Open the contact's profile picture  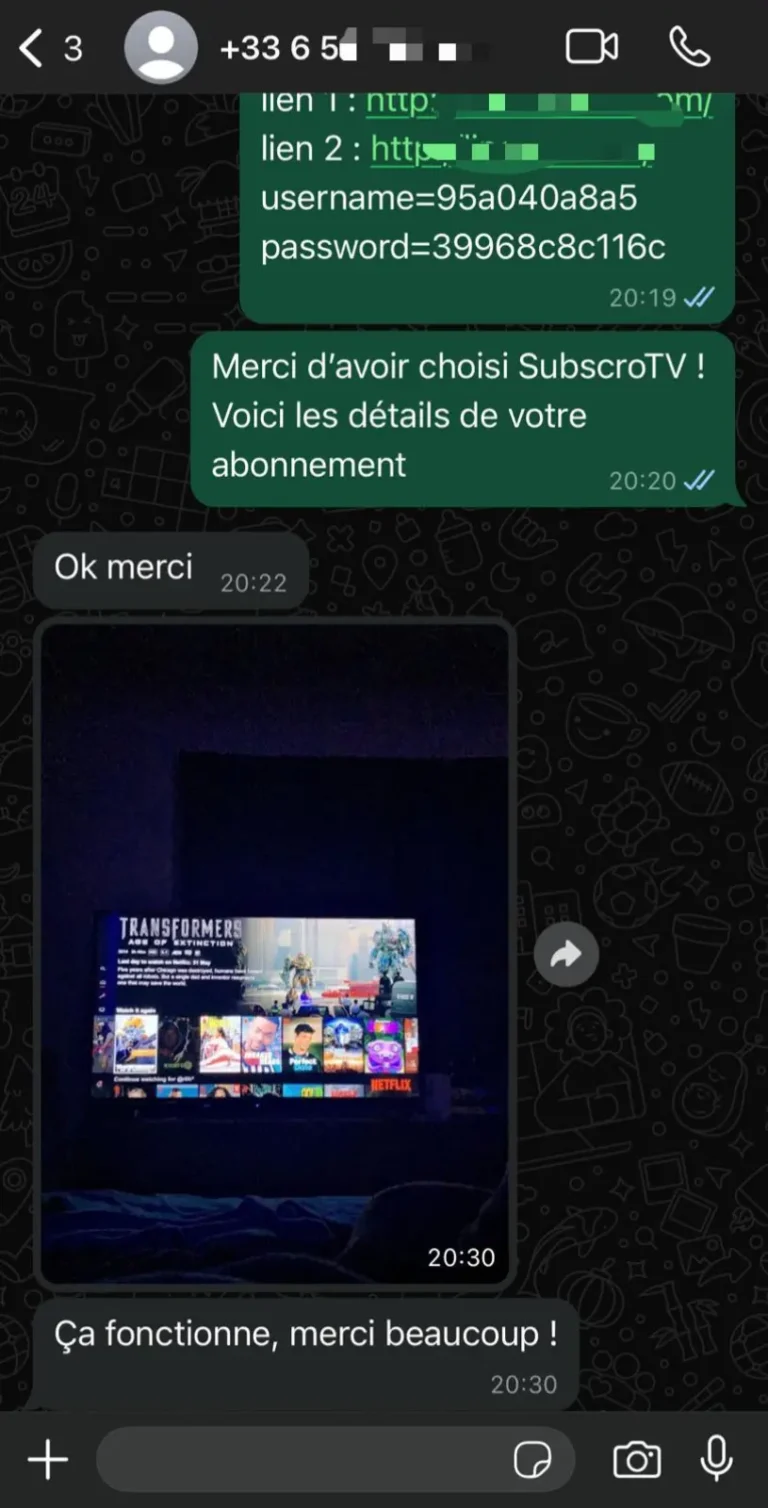coord(160,48)
